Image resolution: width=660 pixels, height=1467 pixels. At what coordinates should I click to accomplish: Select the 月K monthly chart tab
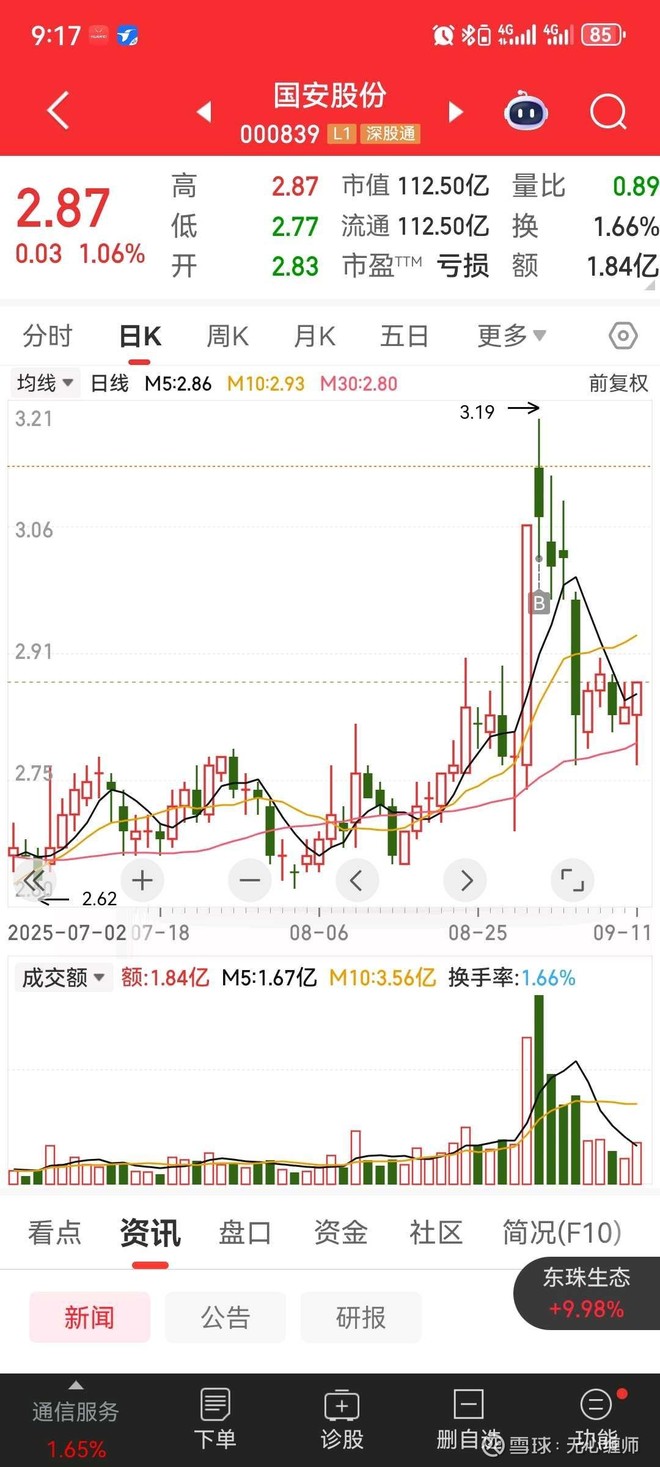(314, 336)
